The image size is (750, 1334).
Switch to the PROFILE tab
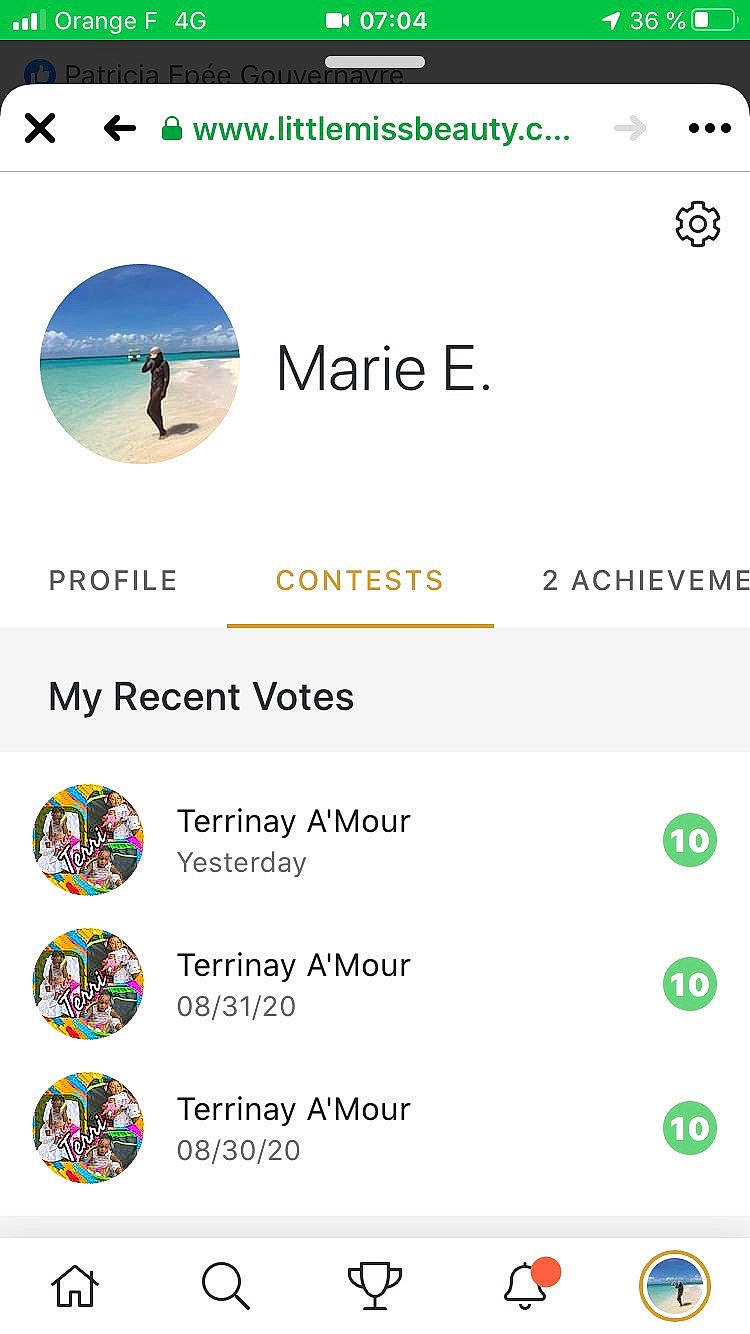click(x=112, y=581)
